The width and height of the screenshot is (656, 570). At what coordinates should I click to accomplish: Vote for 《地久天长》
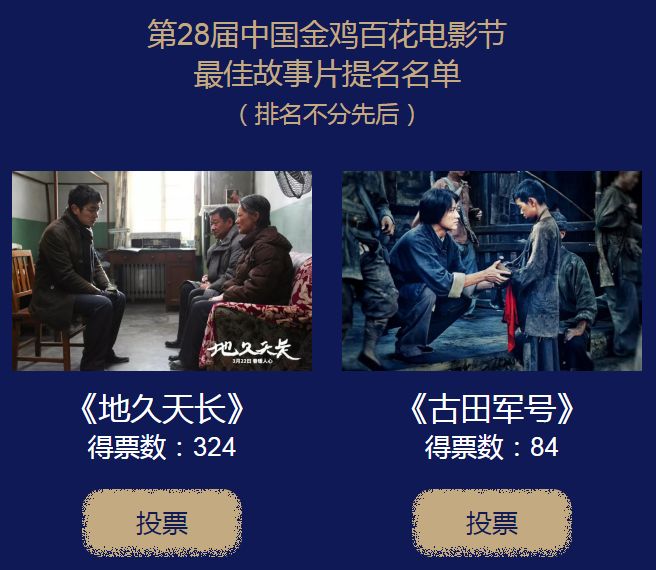pyautogui.click(x=162, y=522)
